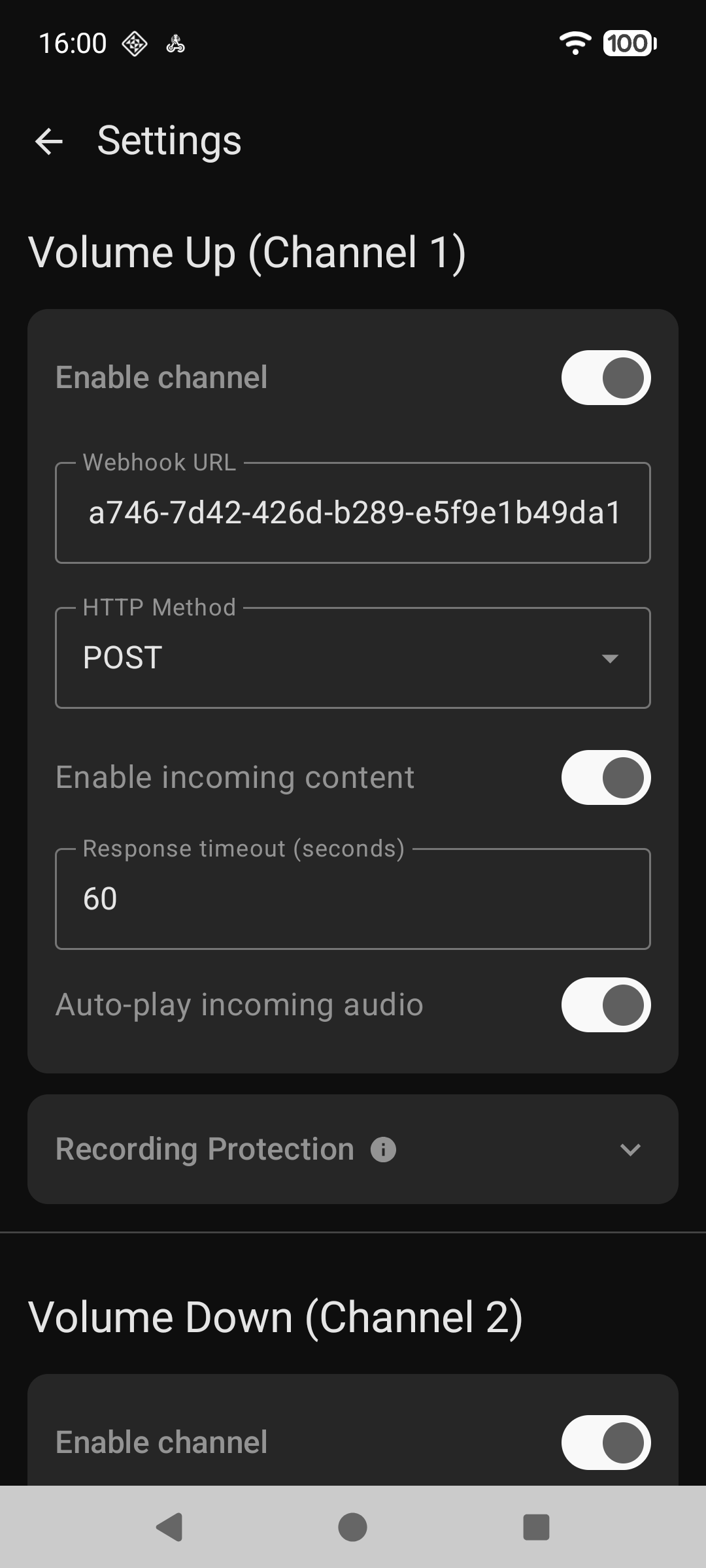The height and width of the screenshot is (1568, 706).
Task: Toggle Enable channel for Volume Up
Action: tap(605, 378)
